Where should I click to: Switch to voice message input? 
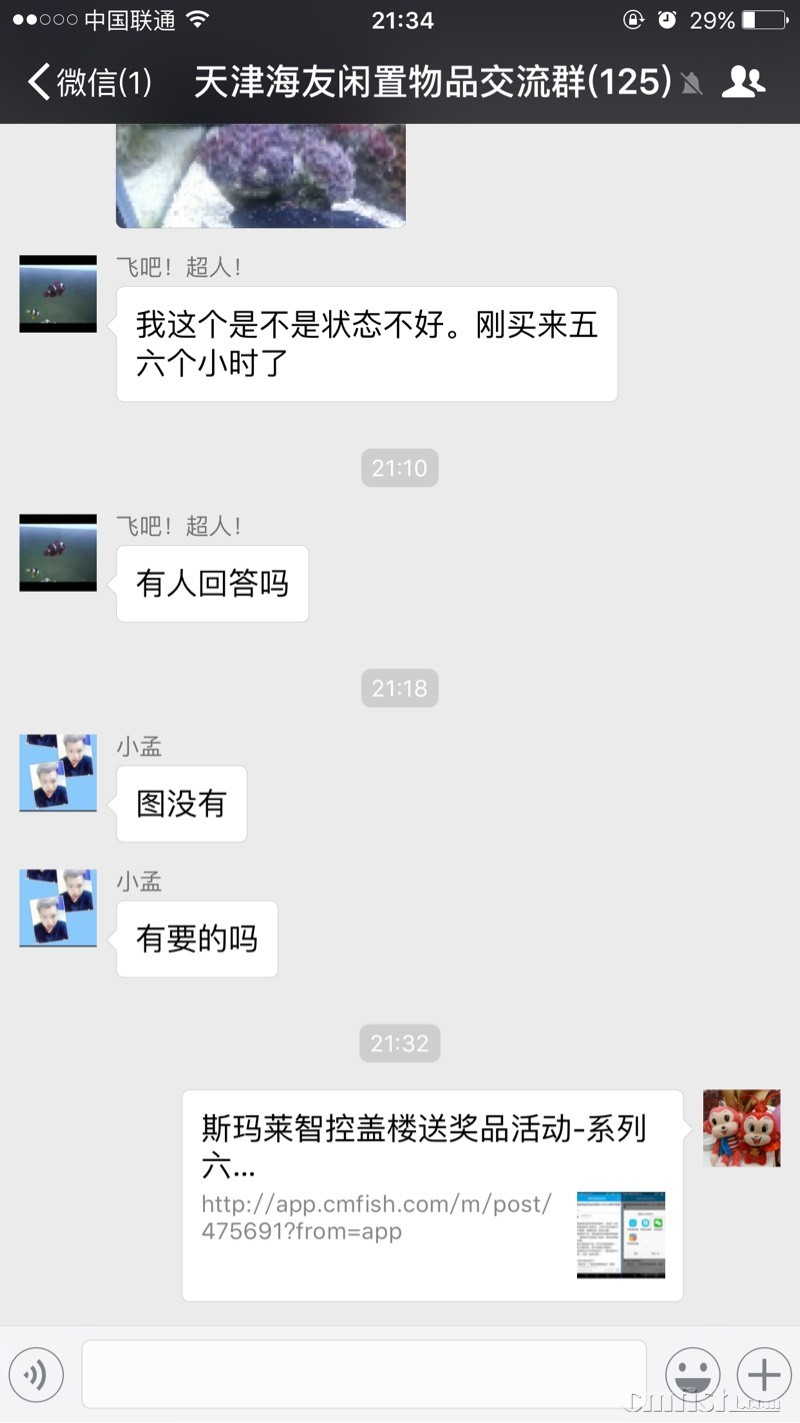click(x=36, y=1375)
